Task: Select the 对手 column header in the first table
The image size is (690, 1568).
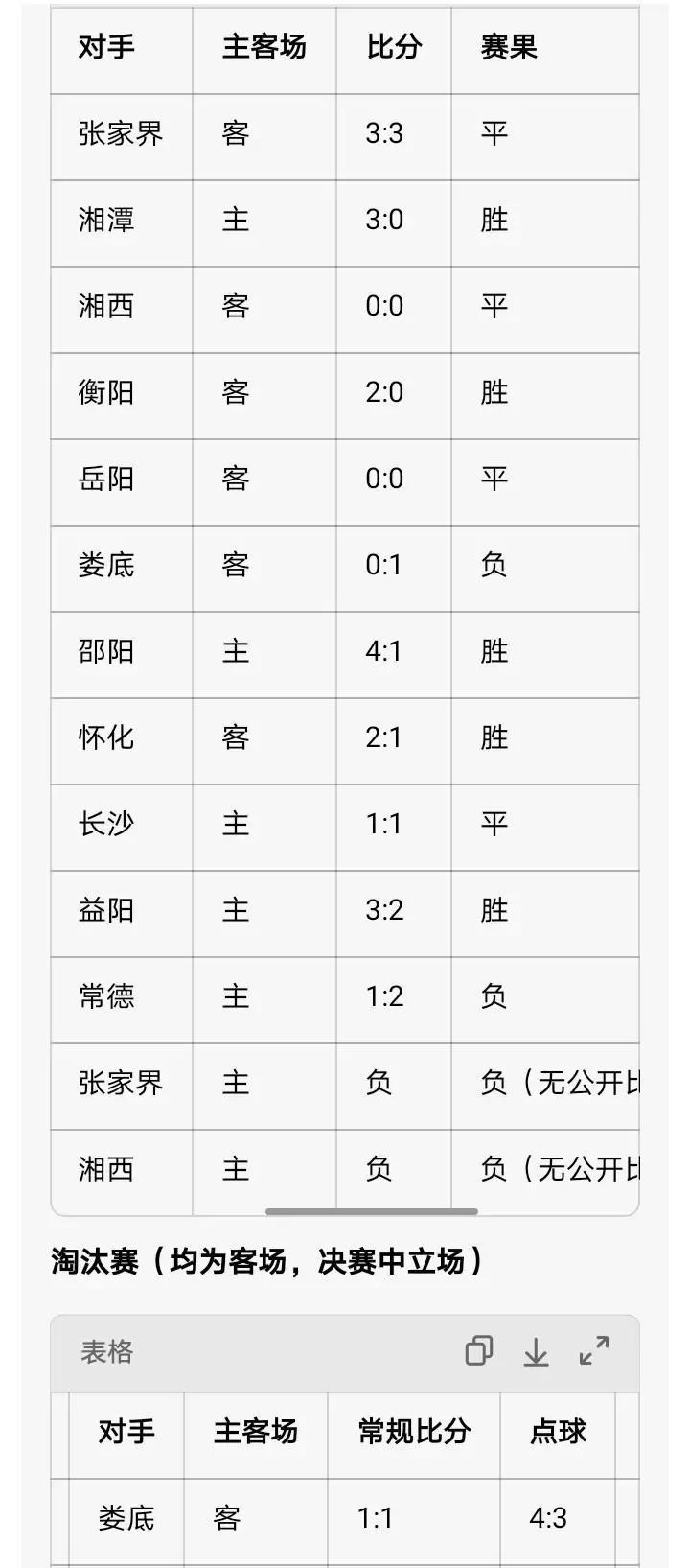Action: coord(99,50)
